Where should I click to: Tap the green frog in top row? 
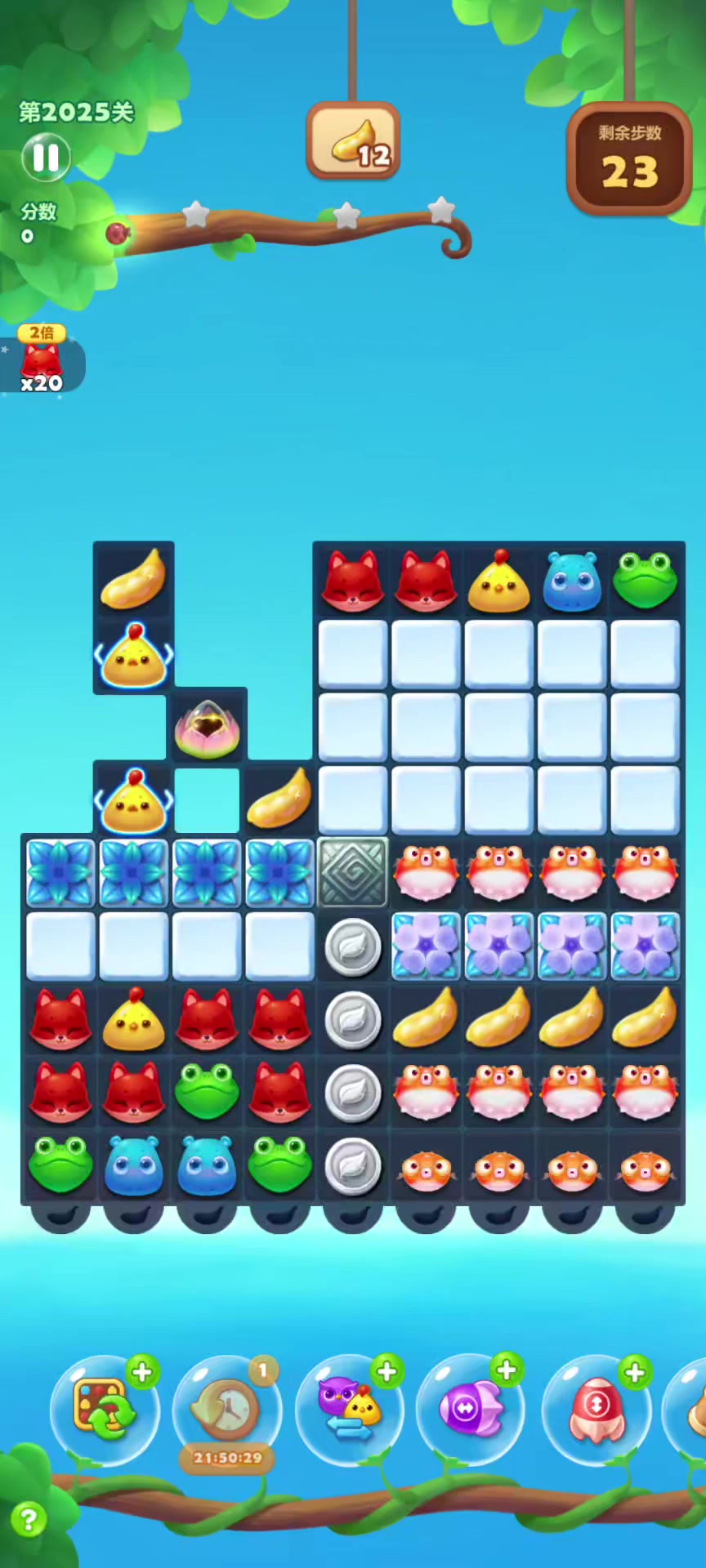(645, 580)
